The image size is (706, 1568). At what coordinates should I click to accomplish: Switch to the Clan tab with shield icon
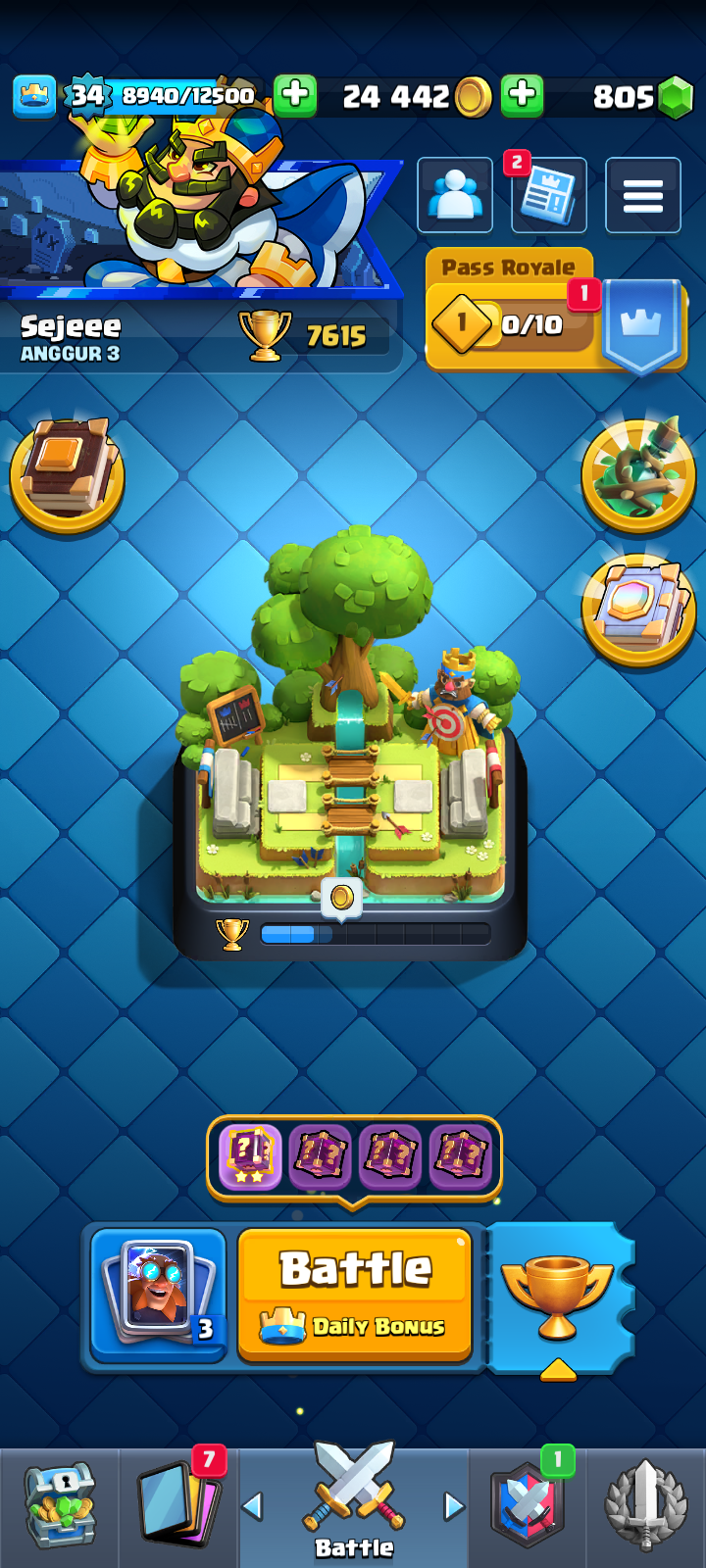click(528, 1505)
